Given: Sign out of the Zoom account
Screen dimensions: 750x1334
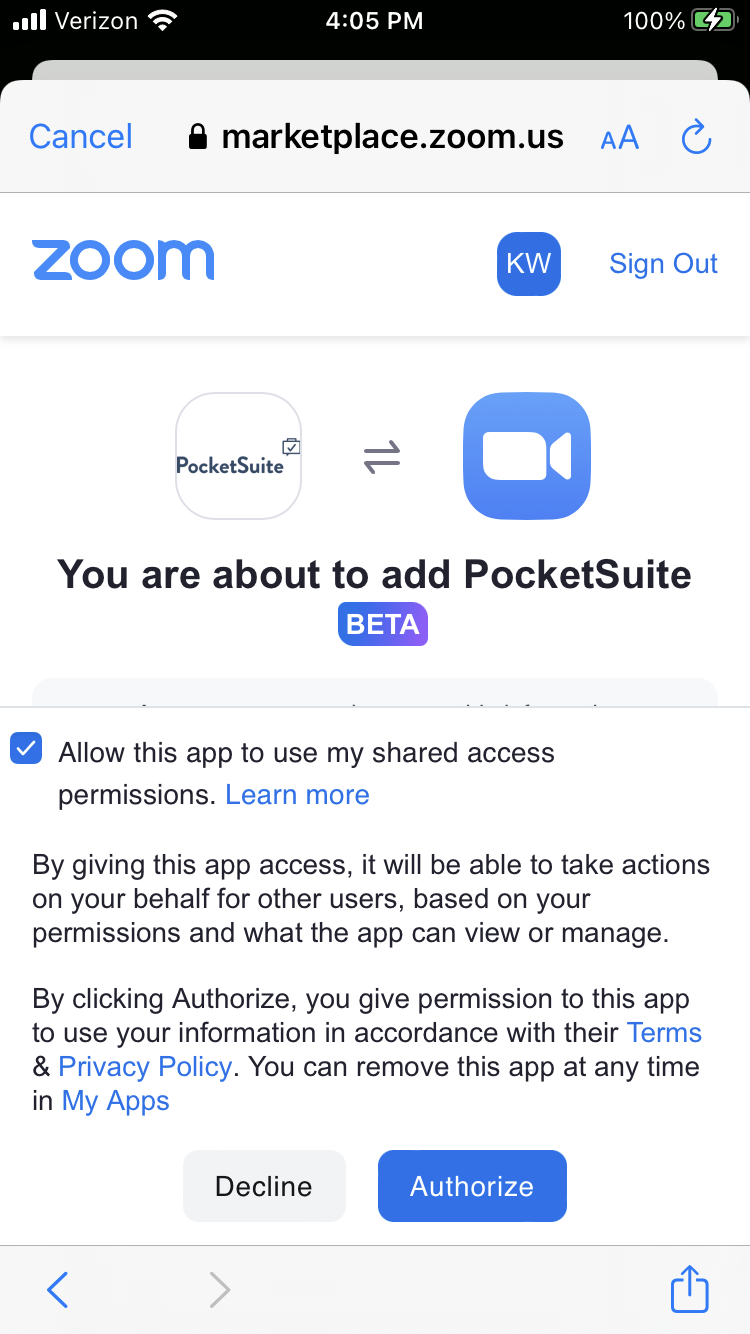Looking at the screenshot, I should click(x=663, y=264).
